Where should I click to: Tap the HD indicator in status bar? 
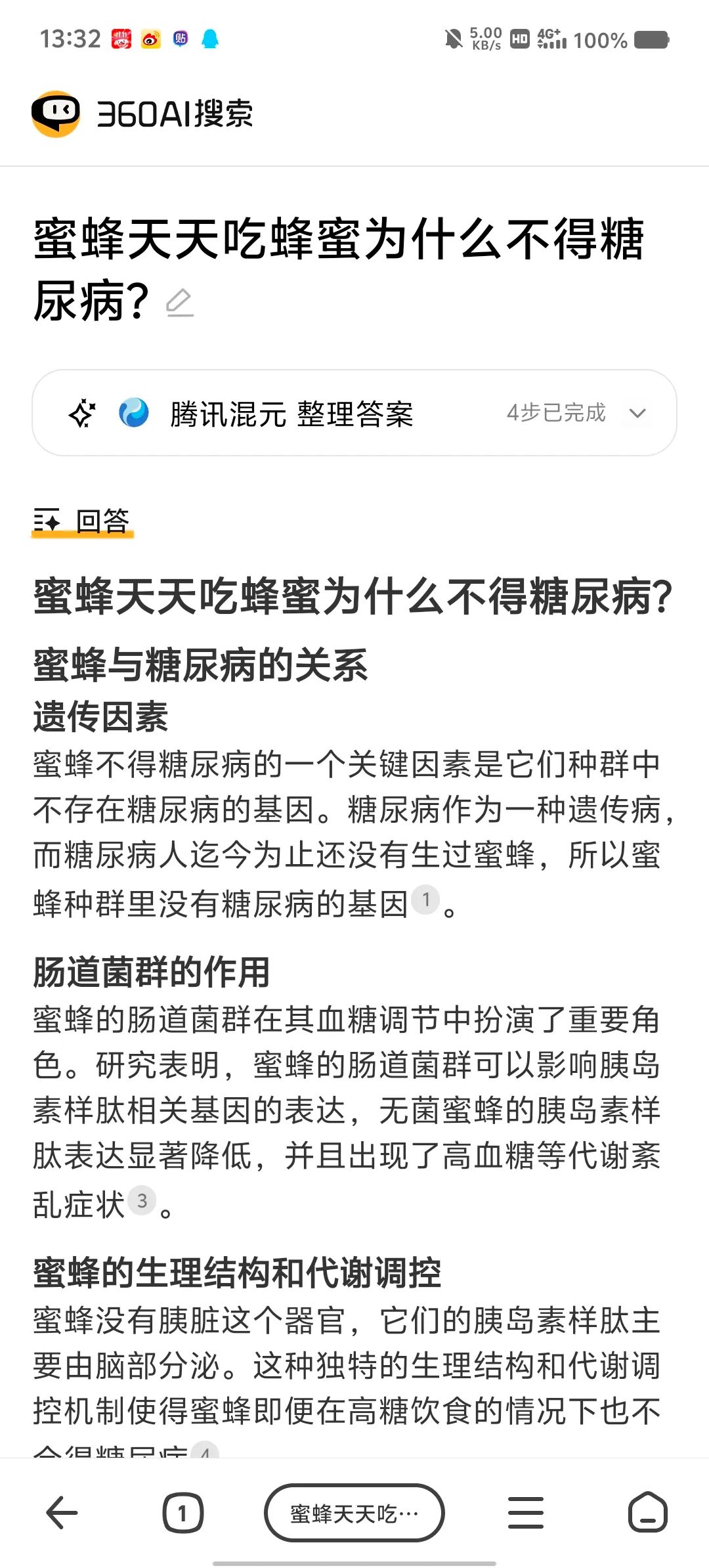[519, 39]
